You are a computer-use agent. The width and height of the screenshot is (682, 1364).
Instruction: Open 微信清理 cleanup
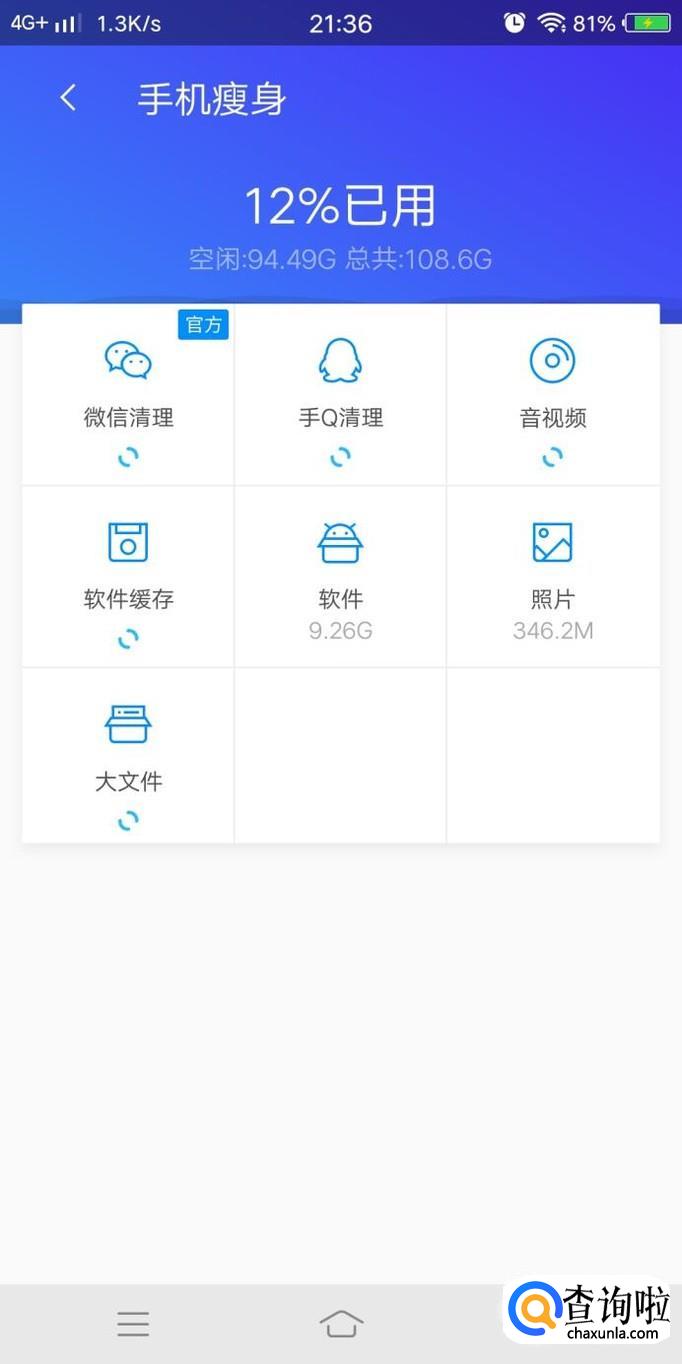tap(128, 394)
